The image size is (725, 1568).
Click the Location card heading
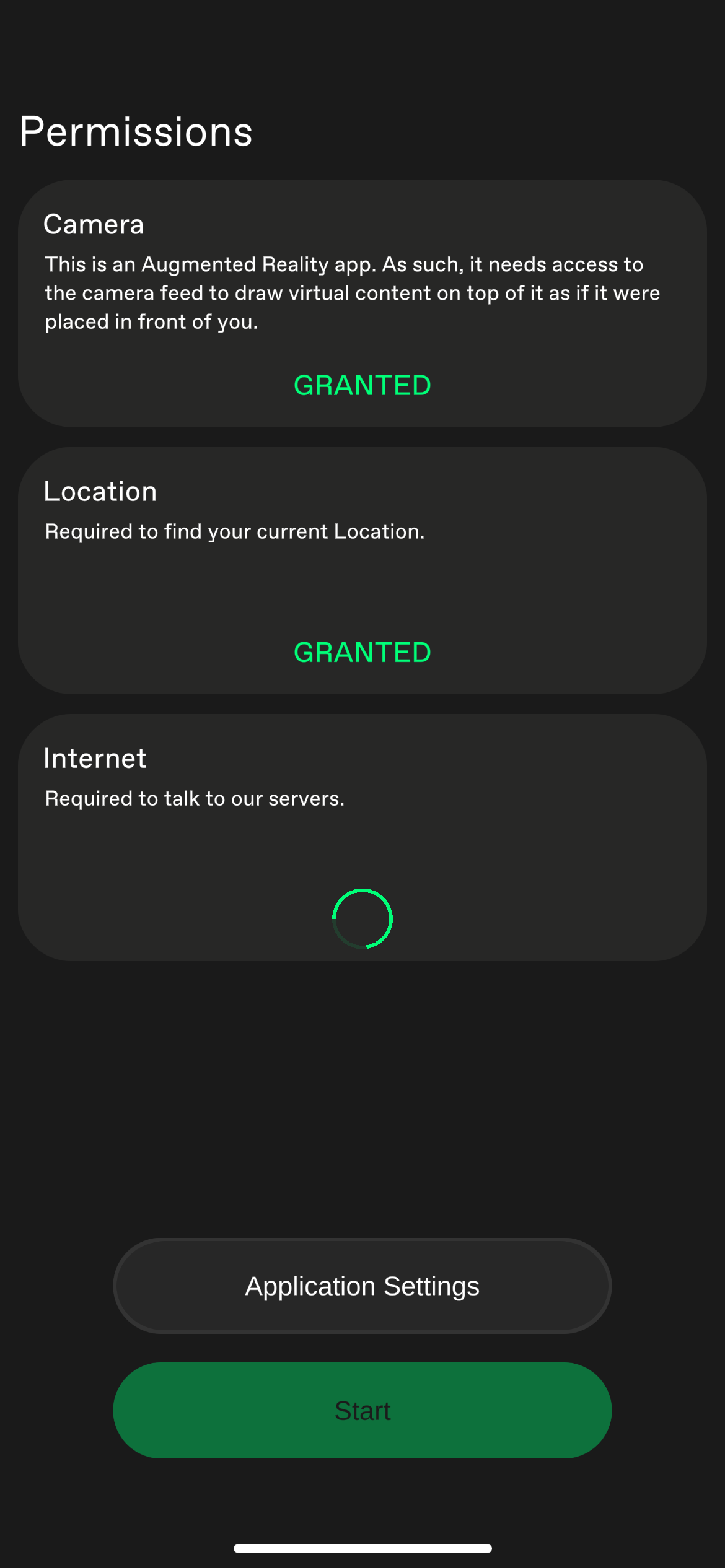[x=100, y=491]
